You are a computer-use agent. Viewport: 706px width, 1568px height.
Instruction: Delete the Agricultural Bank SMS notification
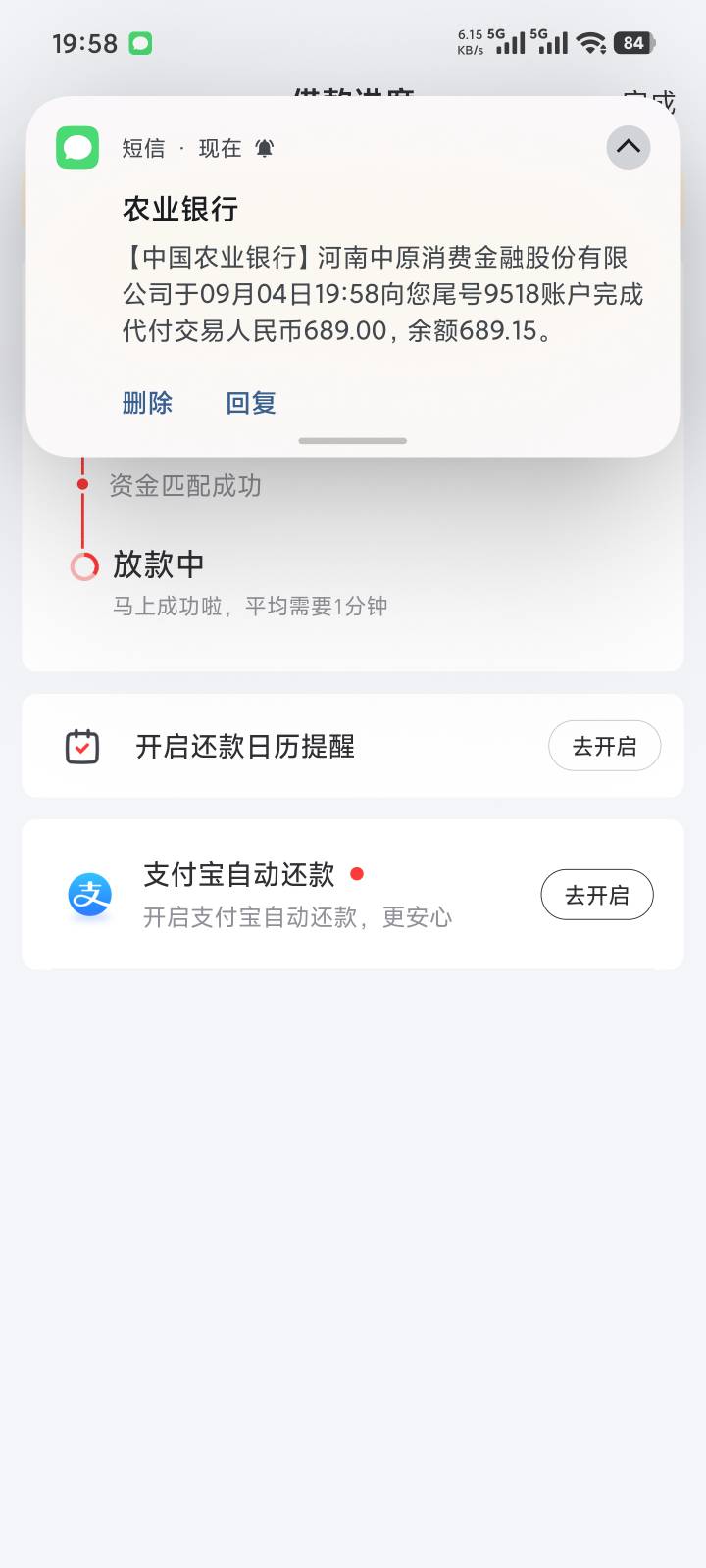(x=147, y=403)
